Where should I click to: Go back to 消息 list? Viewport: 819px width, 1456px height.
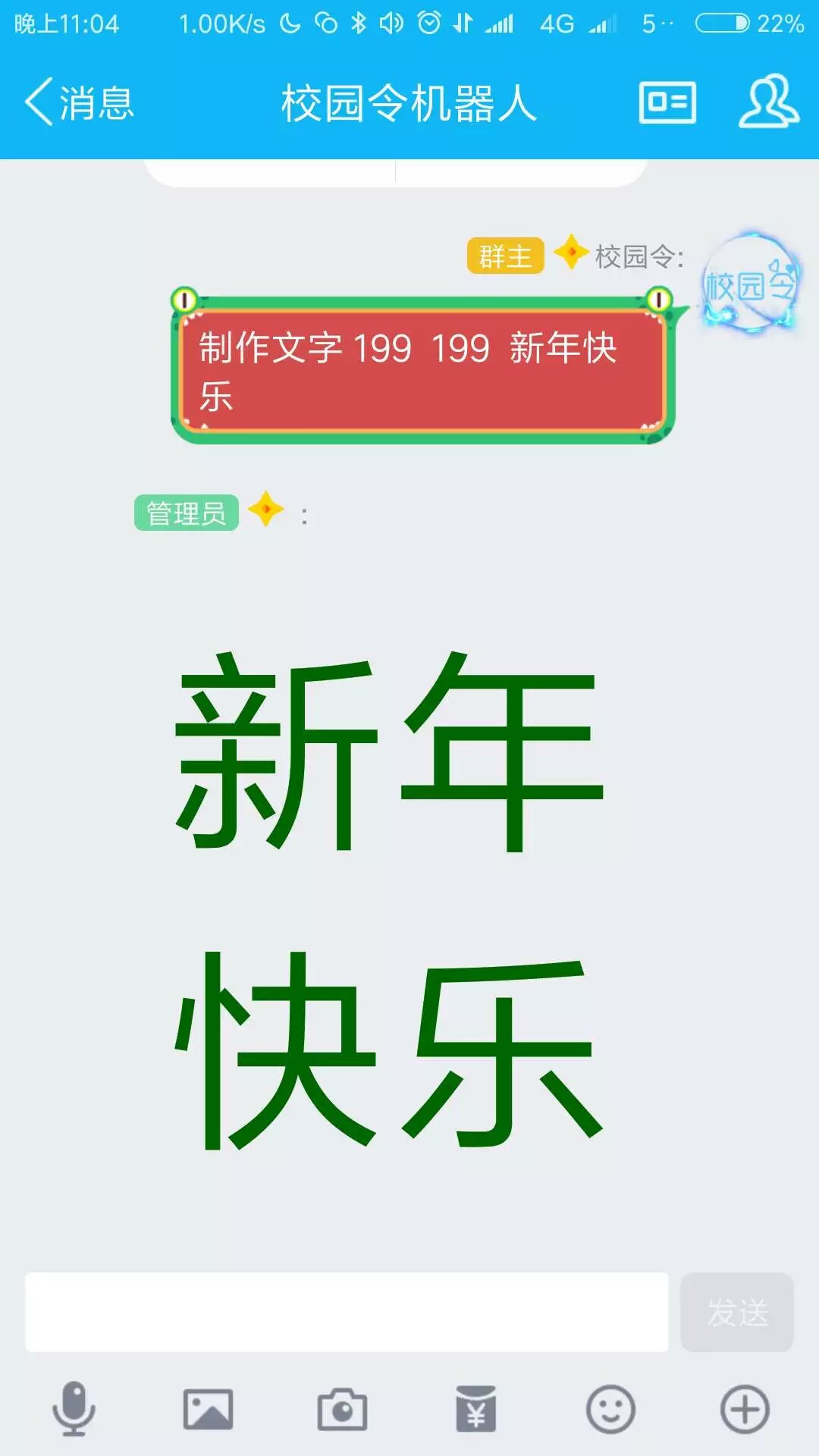click(79, 102)
